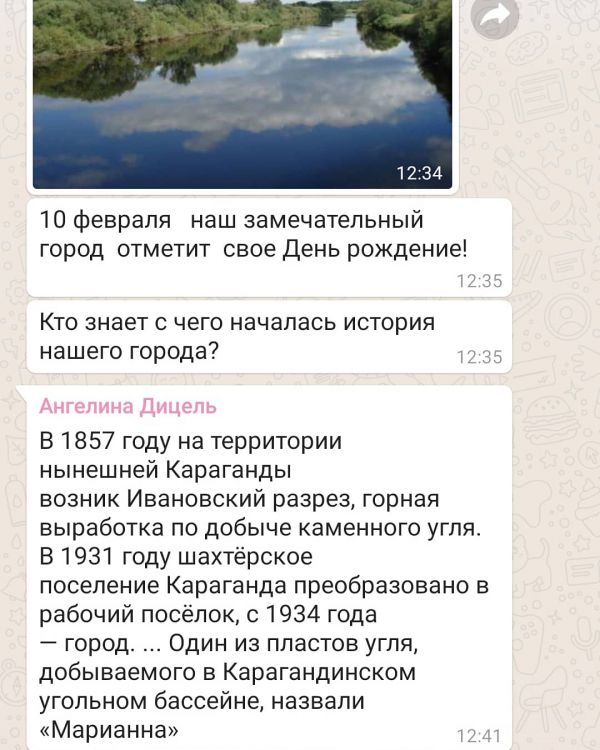600x750 pixels.
Task: Open the river photo in full view
Action: tap(240, 95)
